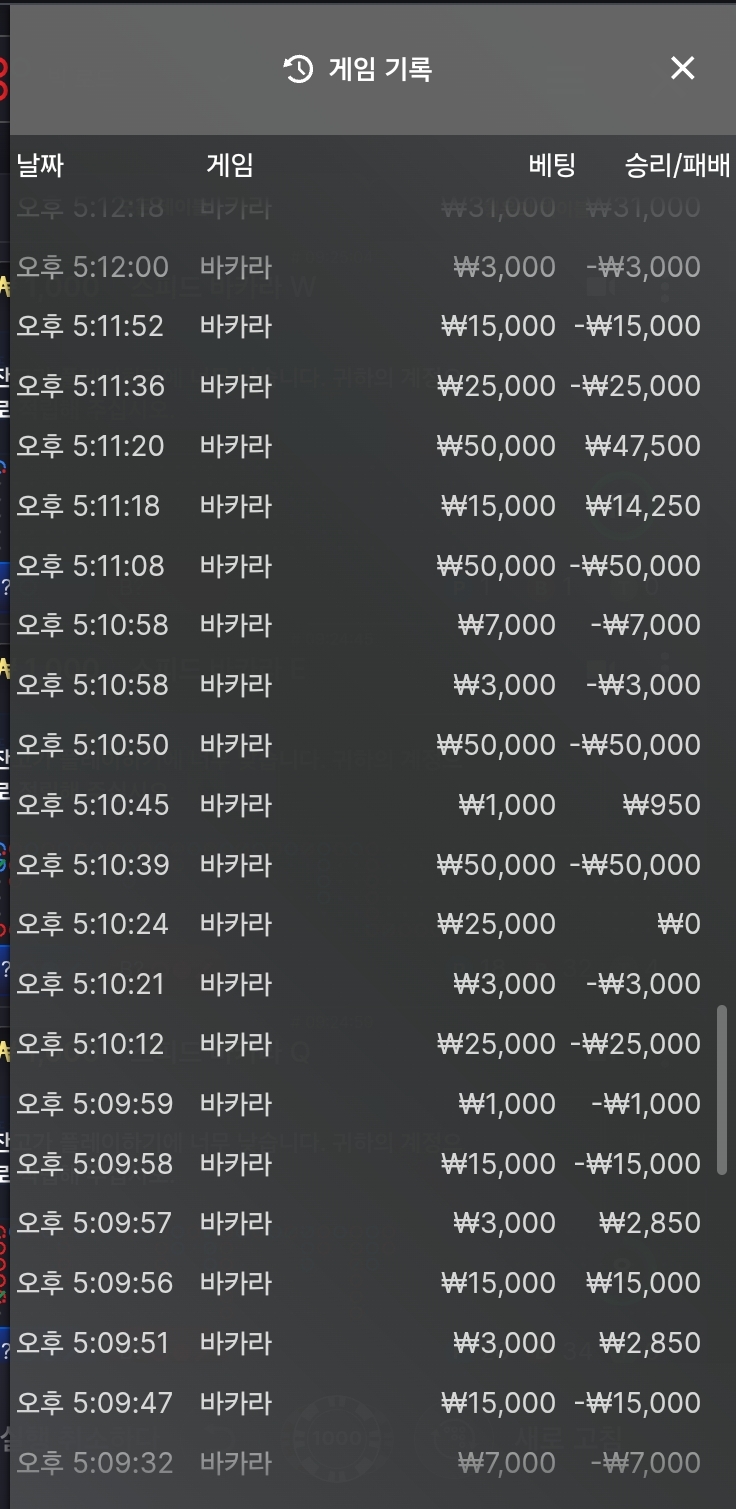Select the 오후 5:09:56 바카라 entry
736x1509 pixels.
[367, 1283]
